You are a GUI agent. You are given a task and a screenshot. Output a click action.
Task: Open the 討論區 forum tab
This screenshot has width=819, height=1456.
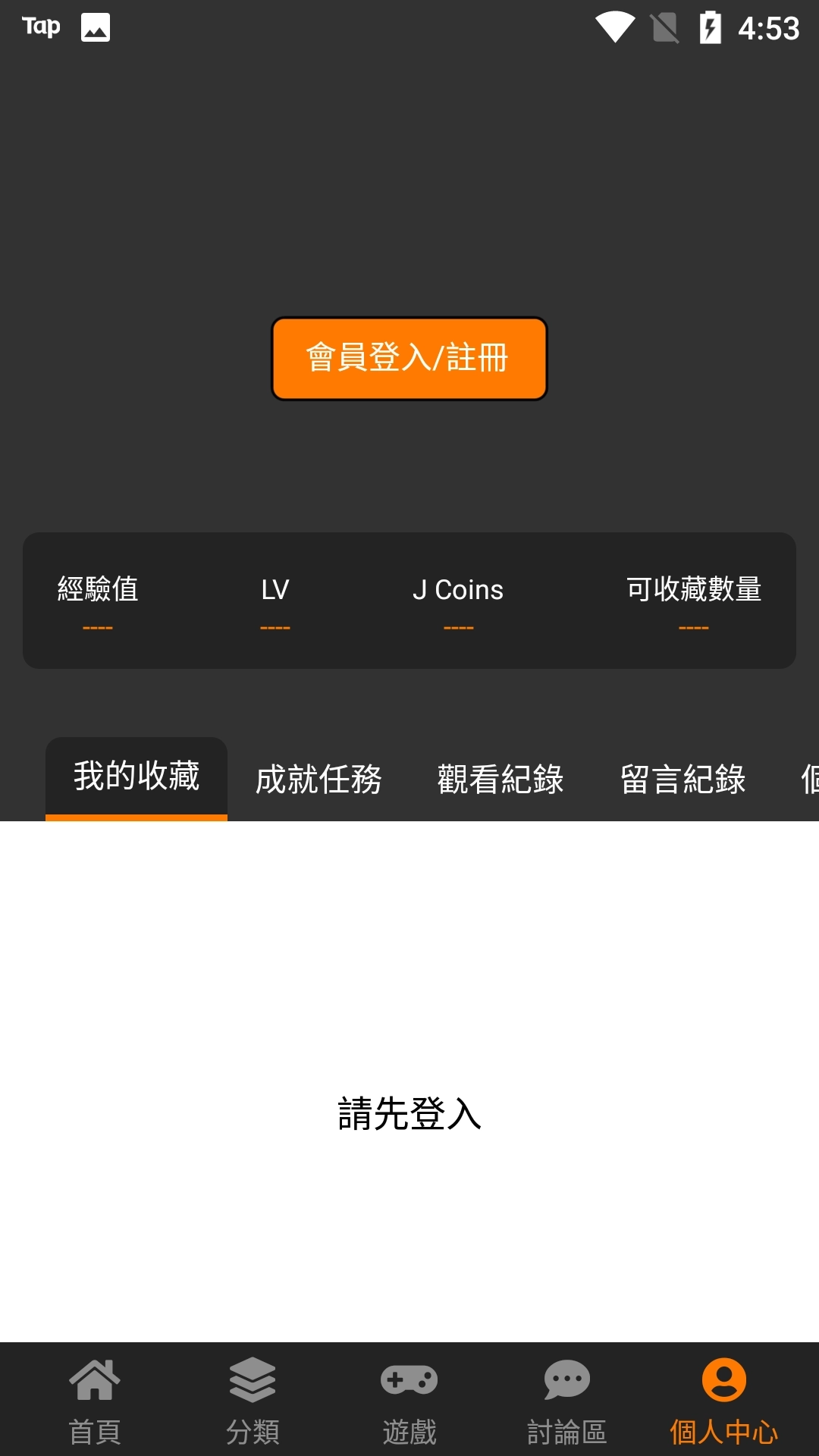[566, 1400]
